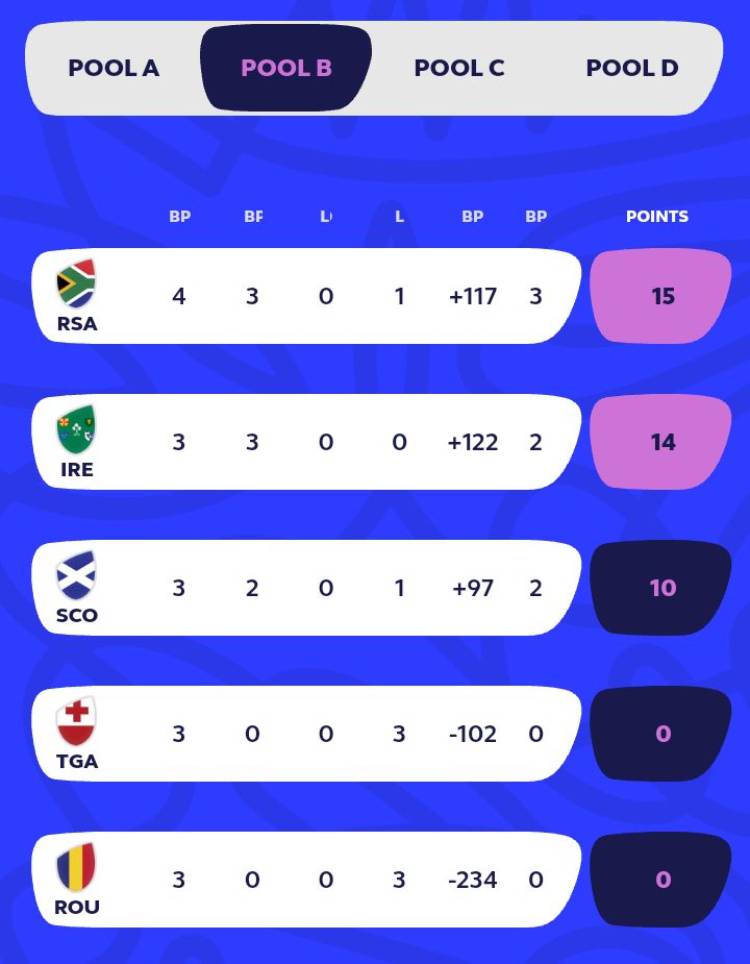This screenshot has height=964, width=750.
Task: View the Pool D tab
Action: pos(632,68)
